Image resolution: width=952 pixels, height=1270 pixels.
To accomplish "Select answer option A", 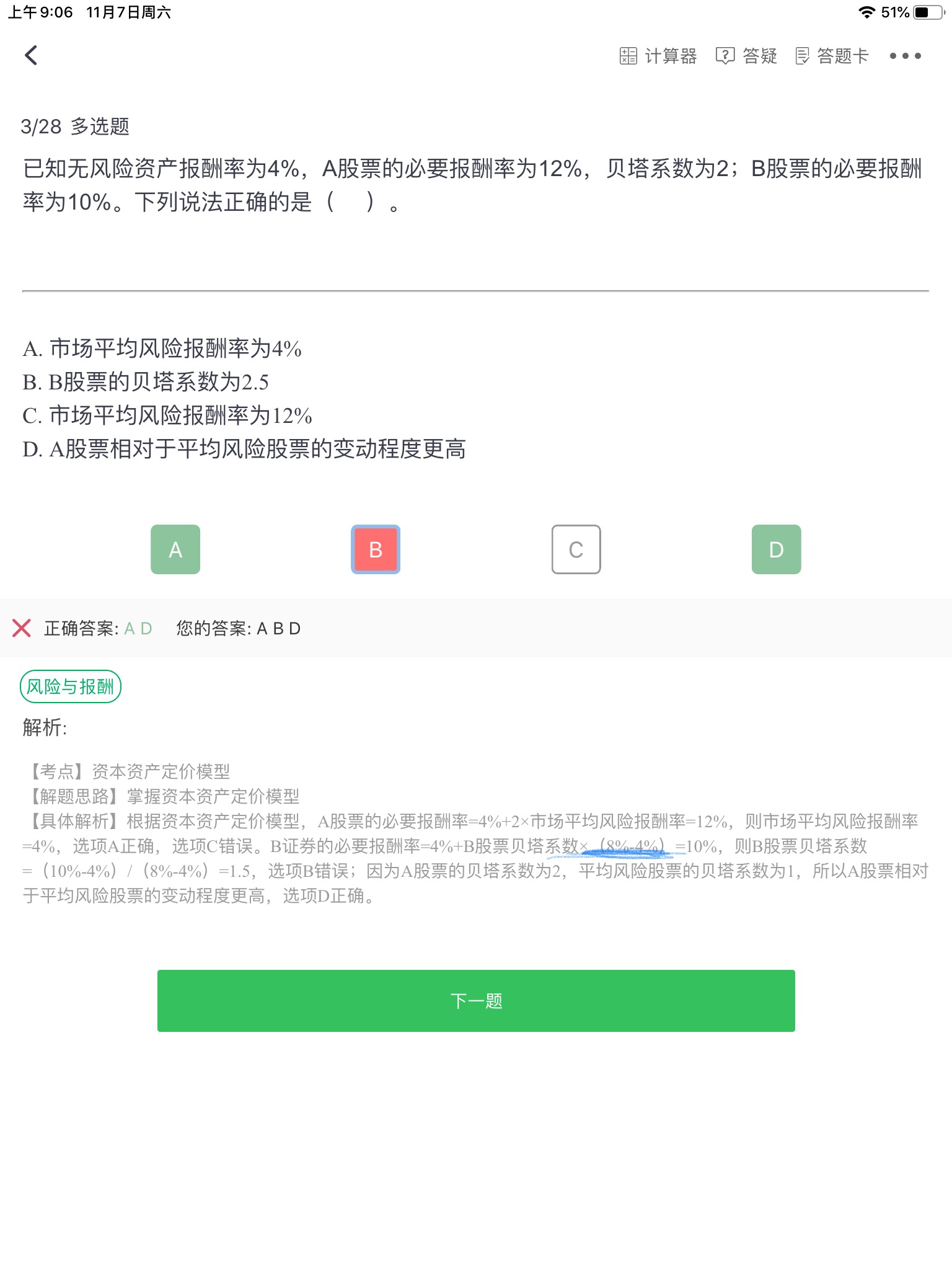I will pyautogui.click(x=175, y=549).
